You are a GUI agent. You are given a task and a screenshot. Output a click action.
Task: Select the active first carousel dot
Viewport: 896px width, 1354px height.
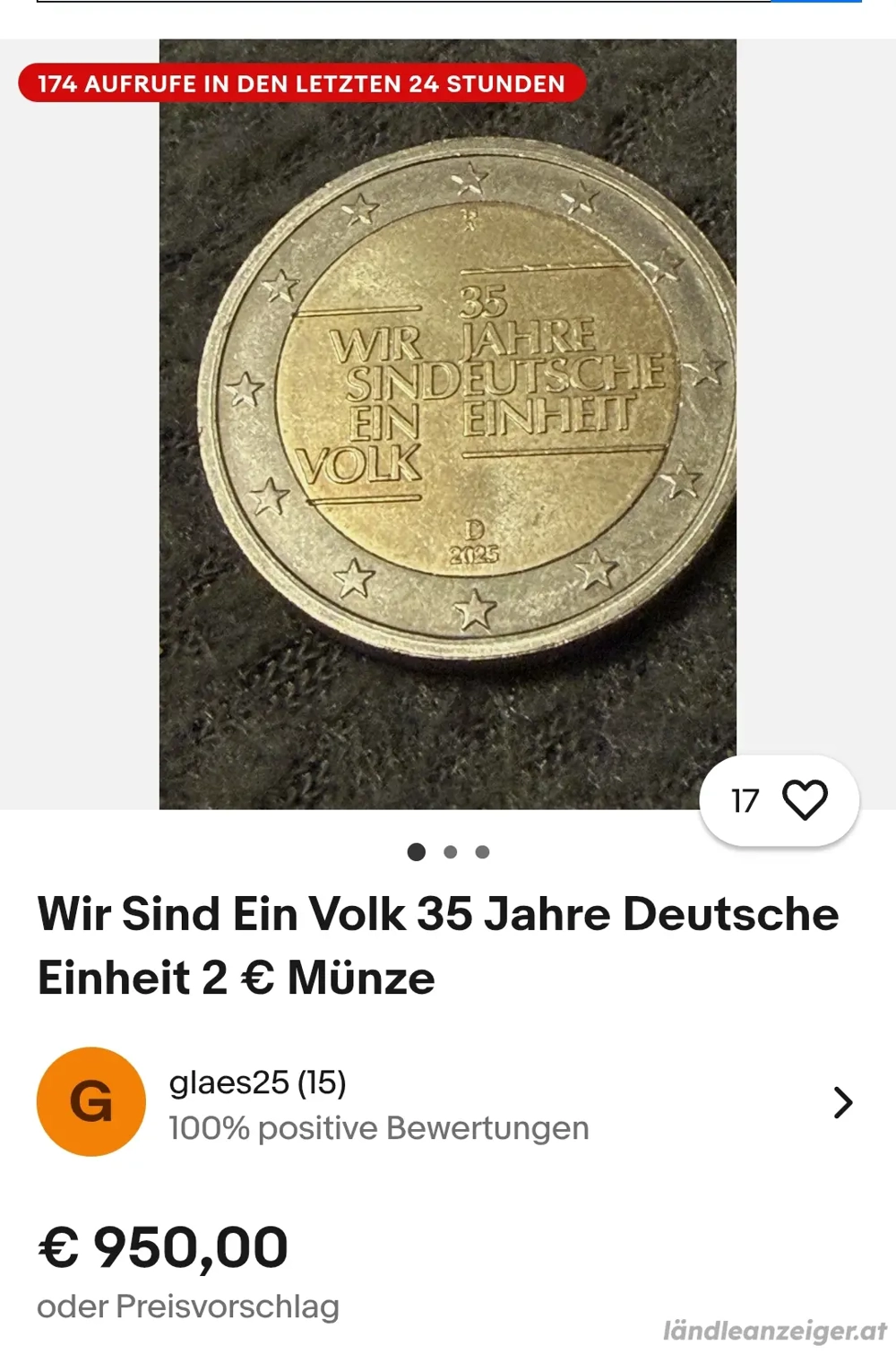coord(415,852)
